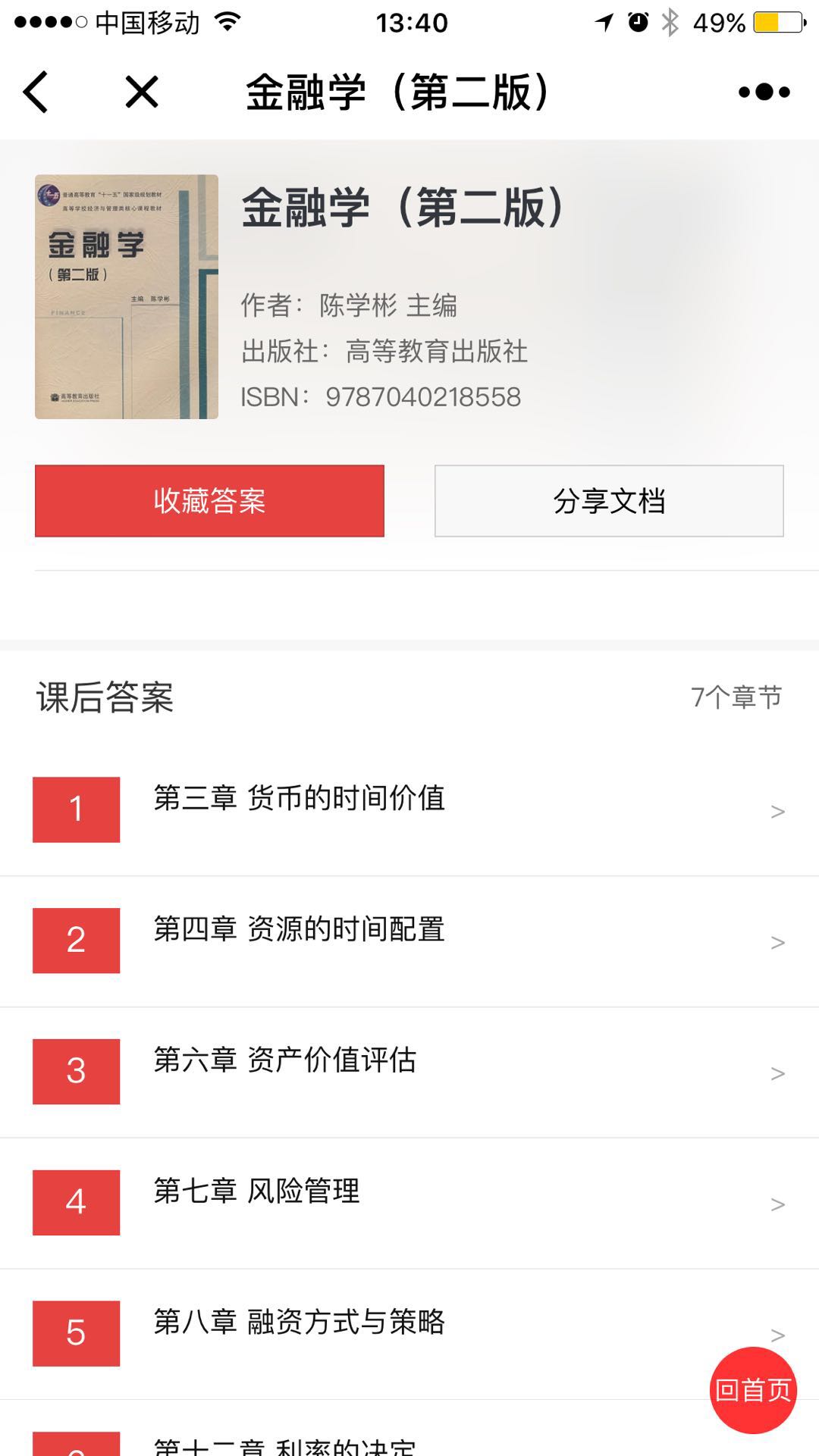
Task: Tap the alarm clock status bar icon
Action: [635, 22]
